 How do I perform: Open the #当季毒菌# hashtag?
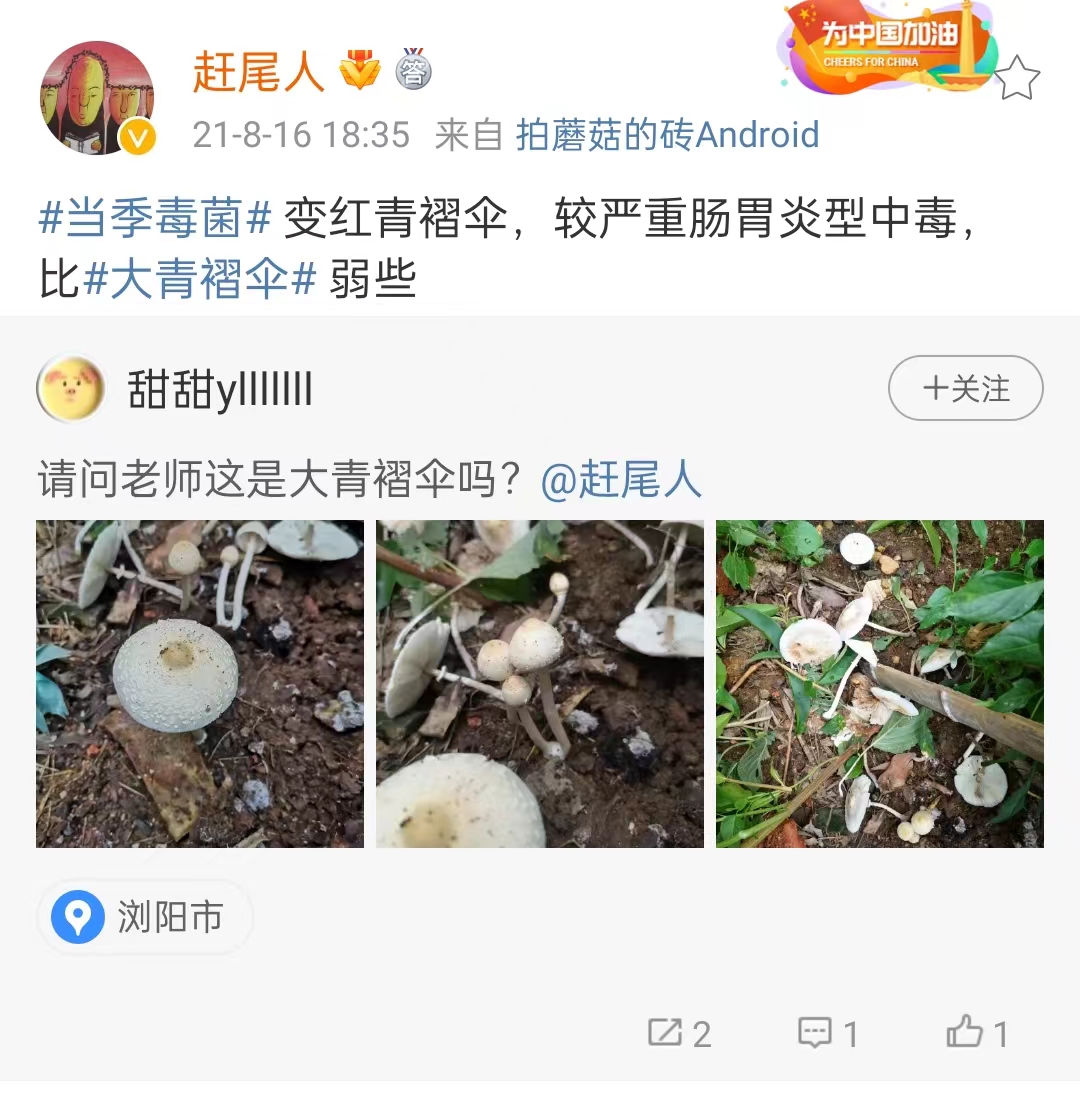click(x=155, y=219)
